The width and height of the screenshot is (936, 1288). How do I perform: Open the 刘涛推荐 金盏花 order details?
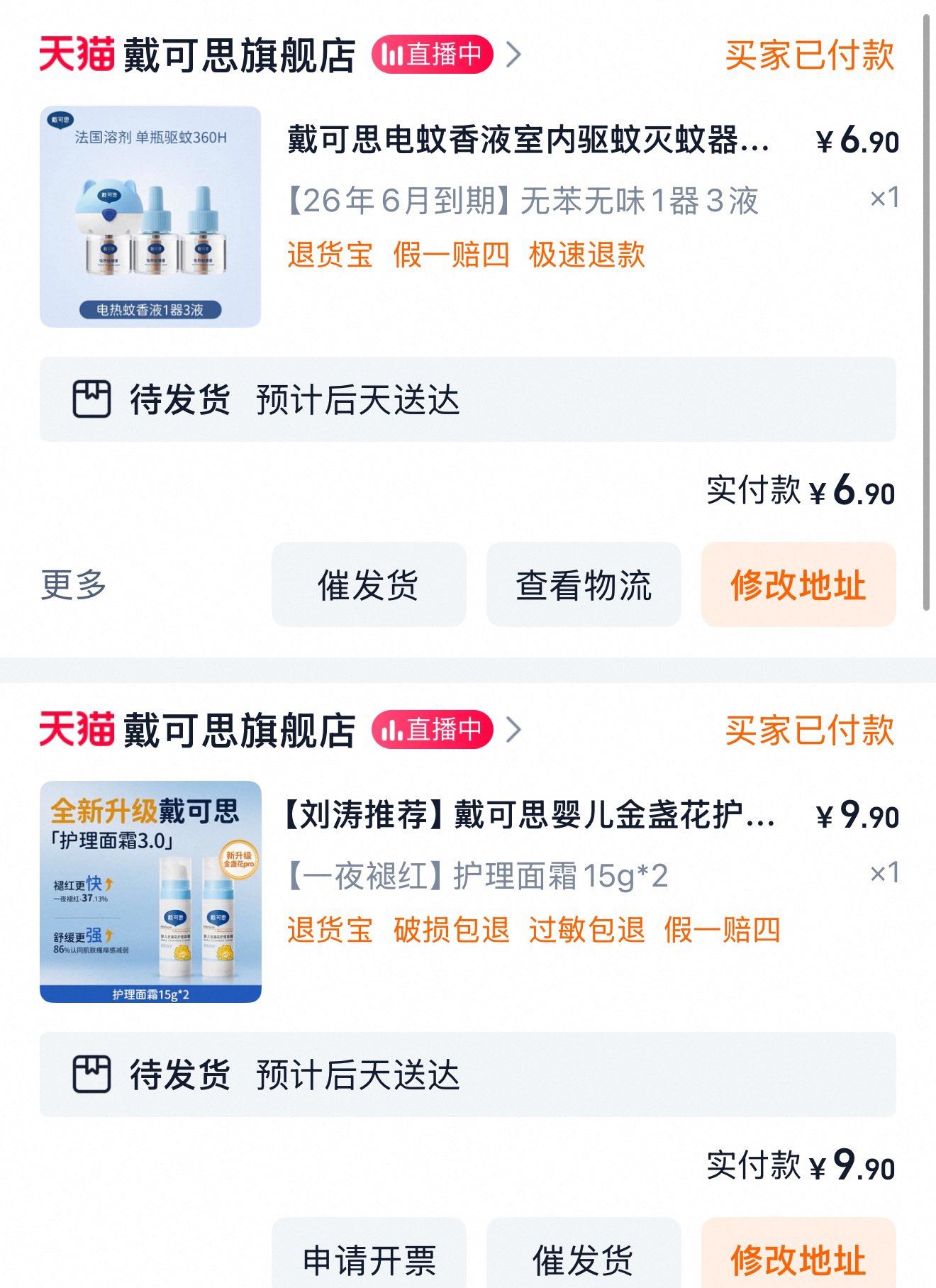(x=528, y=815)
